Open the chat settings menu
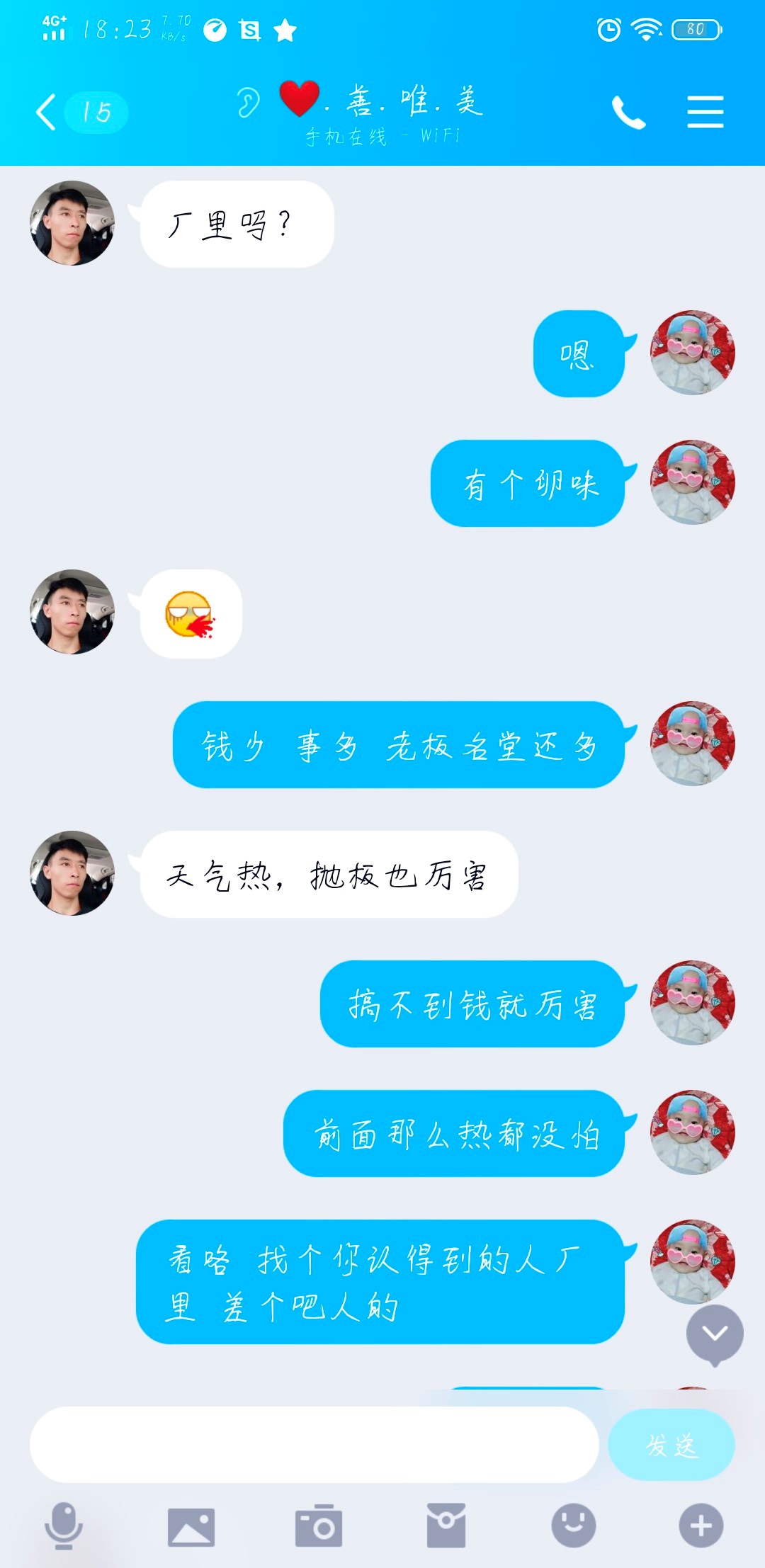 (705, 112)
